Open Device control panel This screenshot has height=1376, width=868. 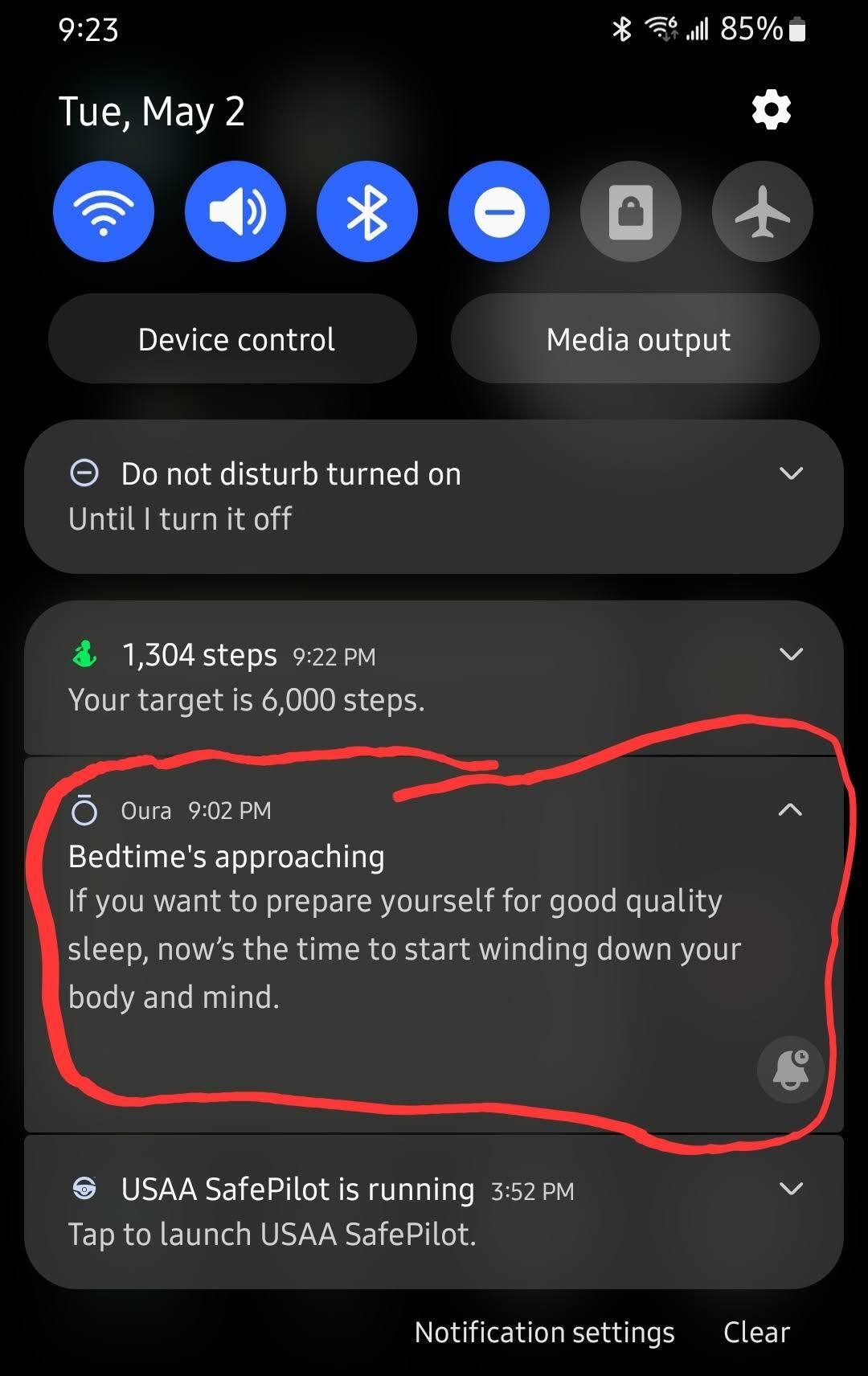pyautogui.click(x=235, y=338)
